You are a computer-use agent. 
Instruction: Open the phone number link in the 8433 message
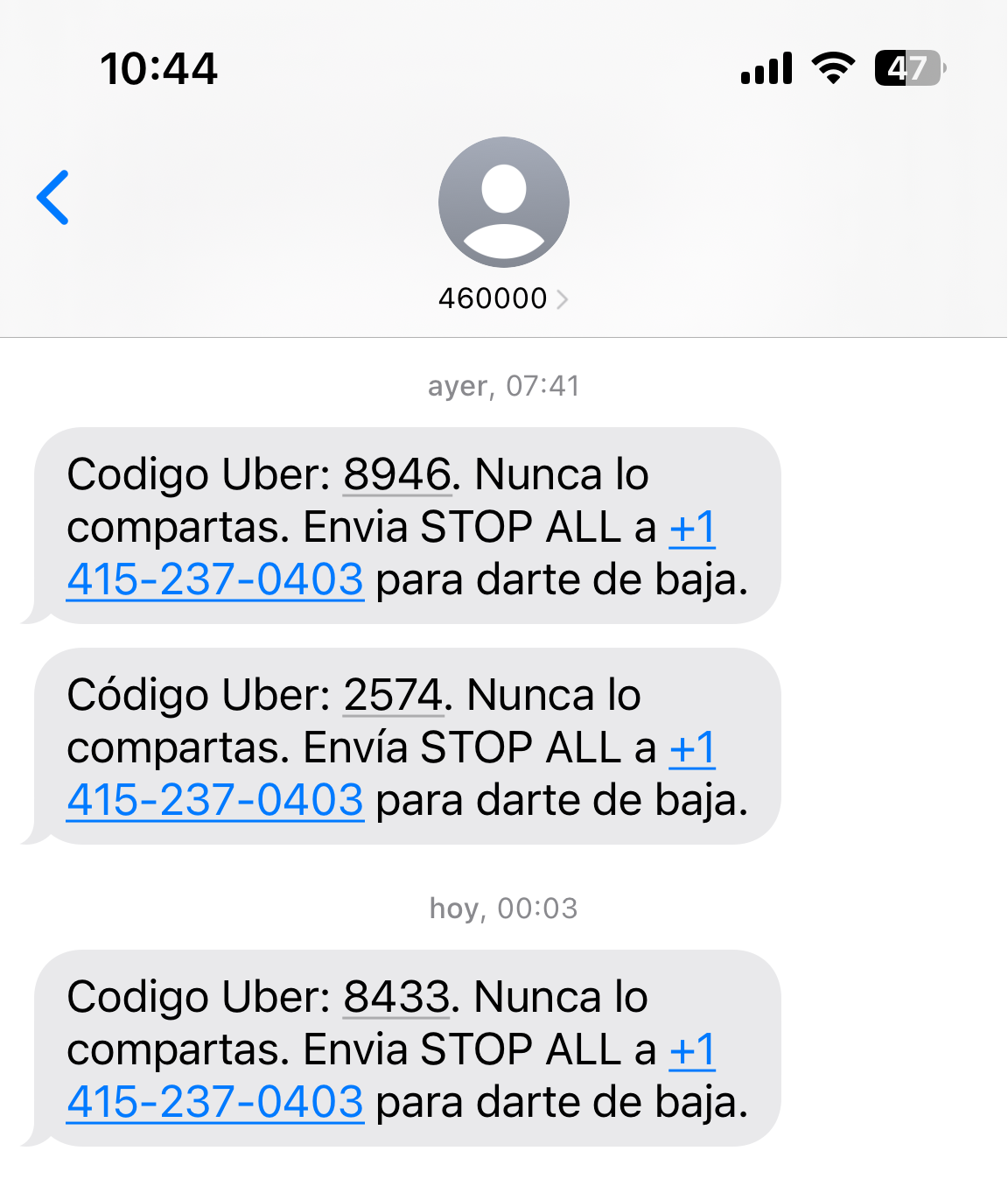[215, 1103]
